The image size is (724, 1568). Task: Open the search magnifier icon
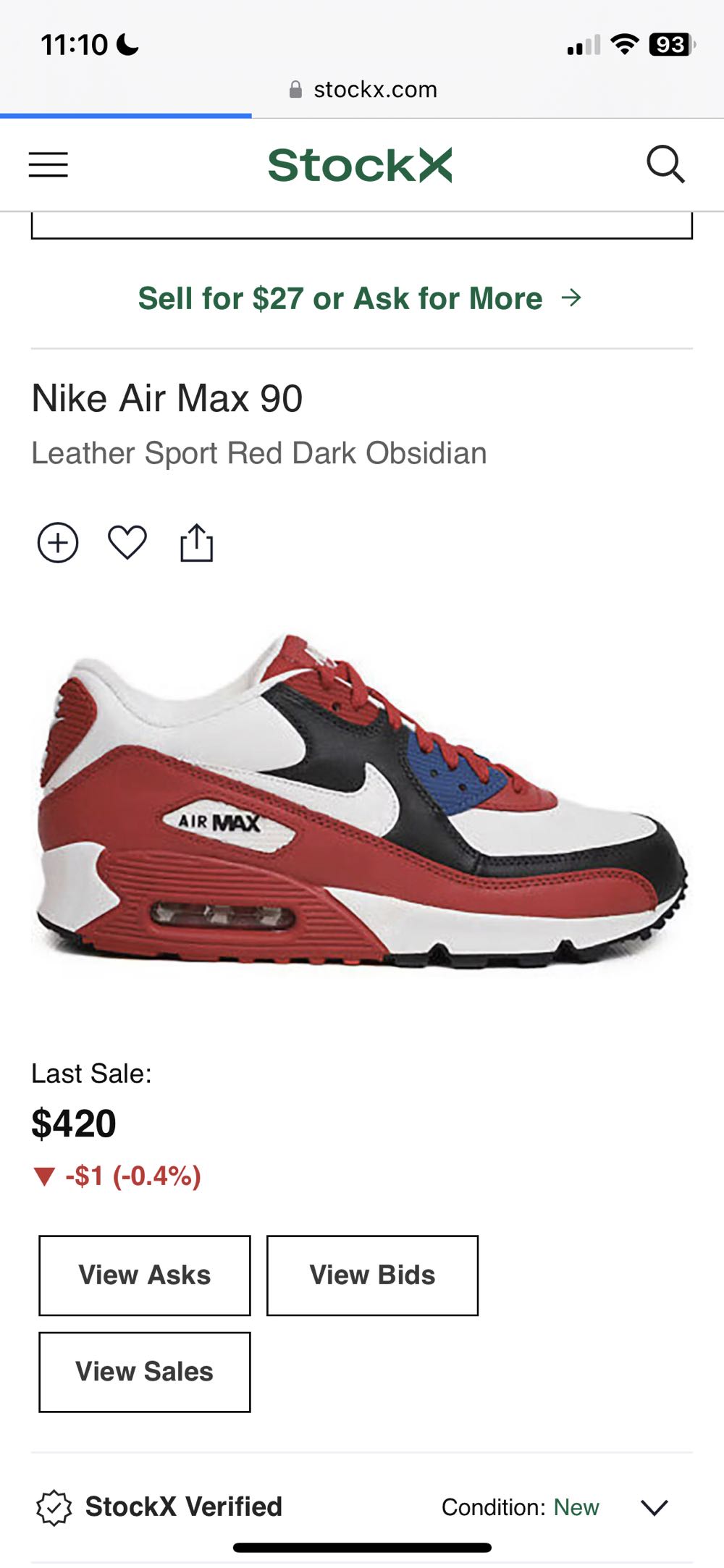pyautogui.click(x=665, y=164)
